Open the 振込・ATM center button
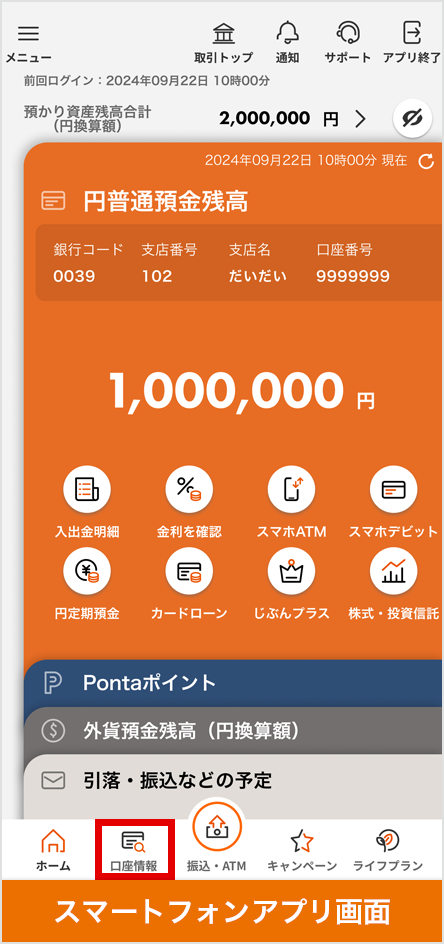 tap(217, 838)
